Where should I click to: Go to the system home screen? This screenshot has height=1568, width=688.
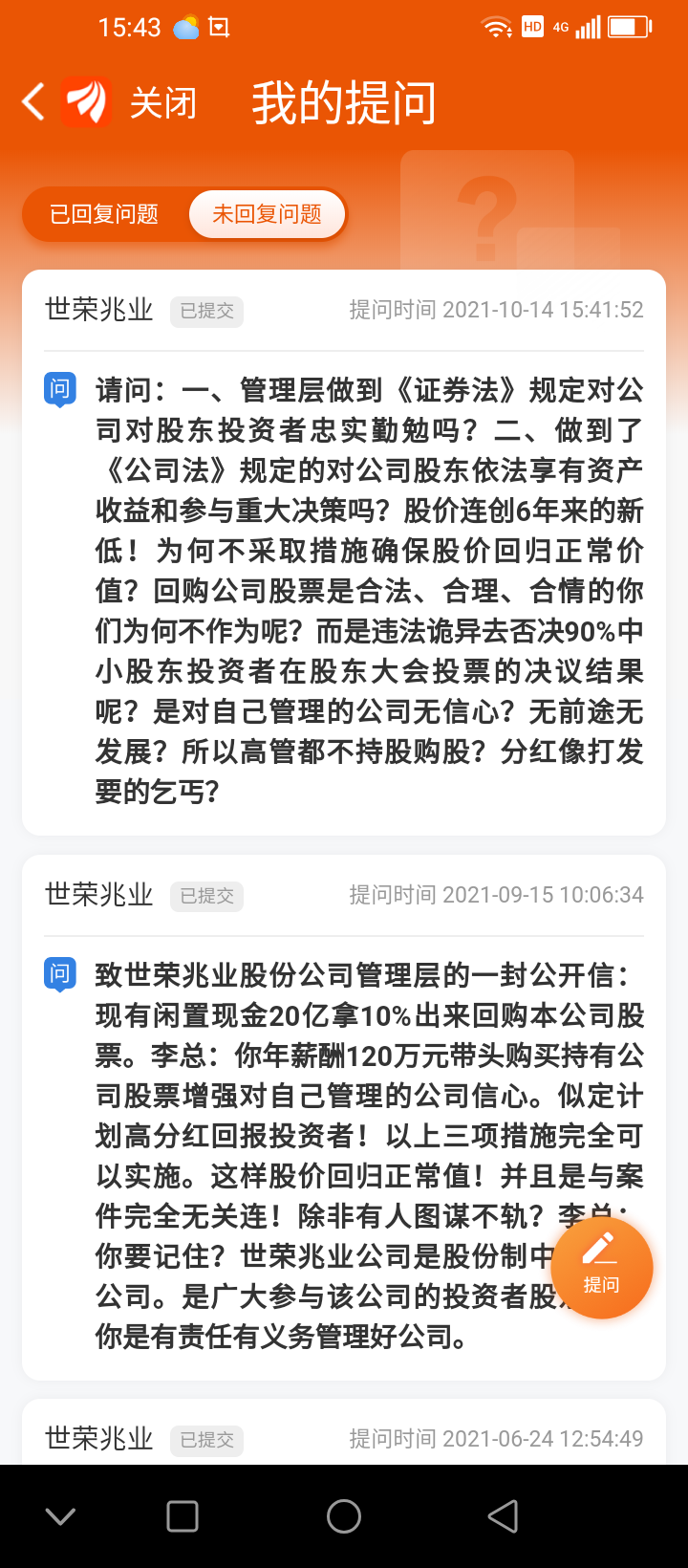pos(344,1516)
